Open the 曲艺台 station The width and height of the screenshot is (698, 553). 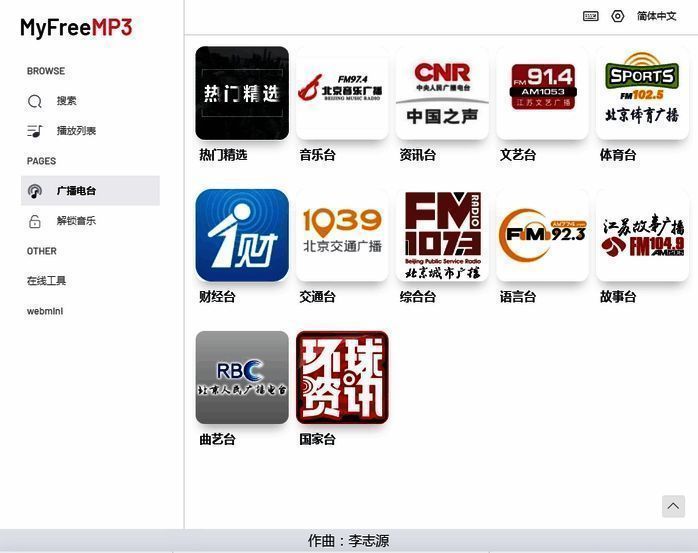[x=242, y=378]
